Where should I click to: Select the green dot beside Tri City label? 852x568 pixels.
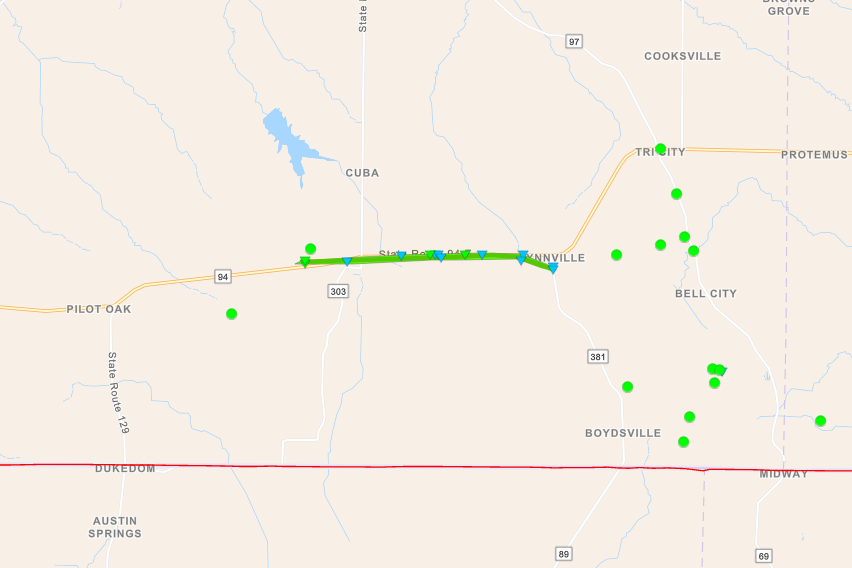(x=660, y=149)
